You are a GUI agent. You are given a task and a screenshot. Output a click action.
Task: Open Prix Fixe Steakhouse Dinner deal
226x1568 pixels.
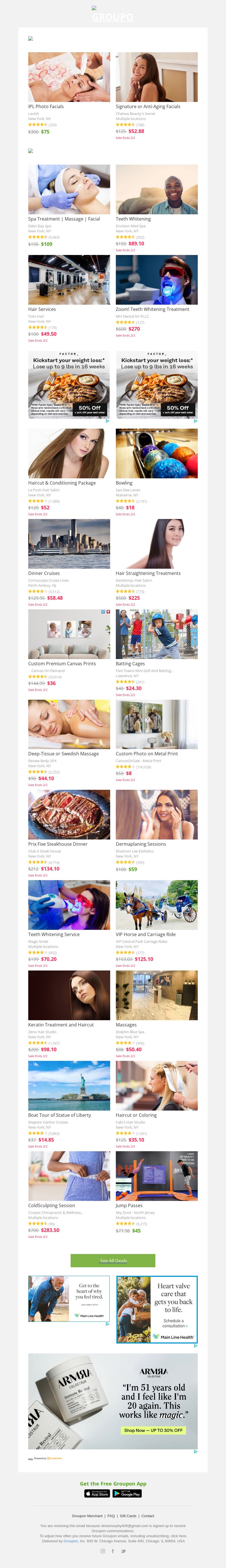pyautogui.click(x=69, y=814)
